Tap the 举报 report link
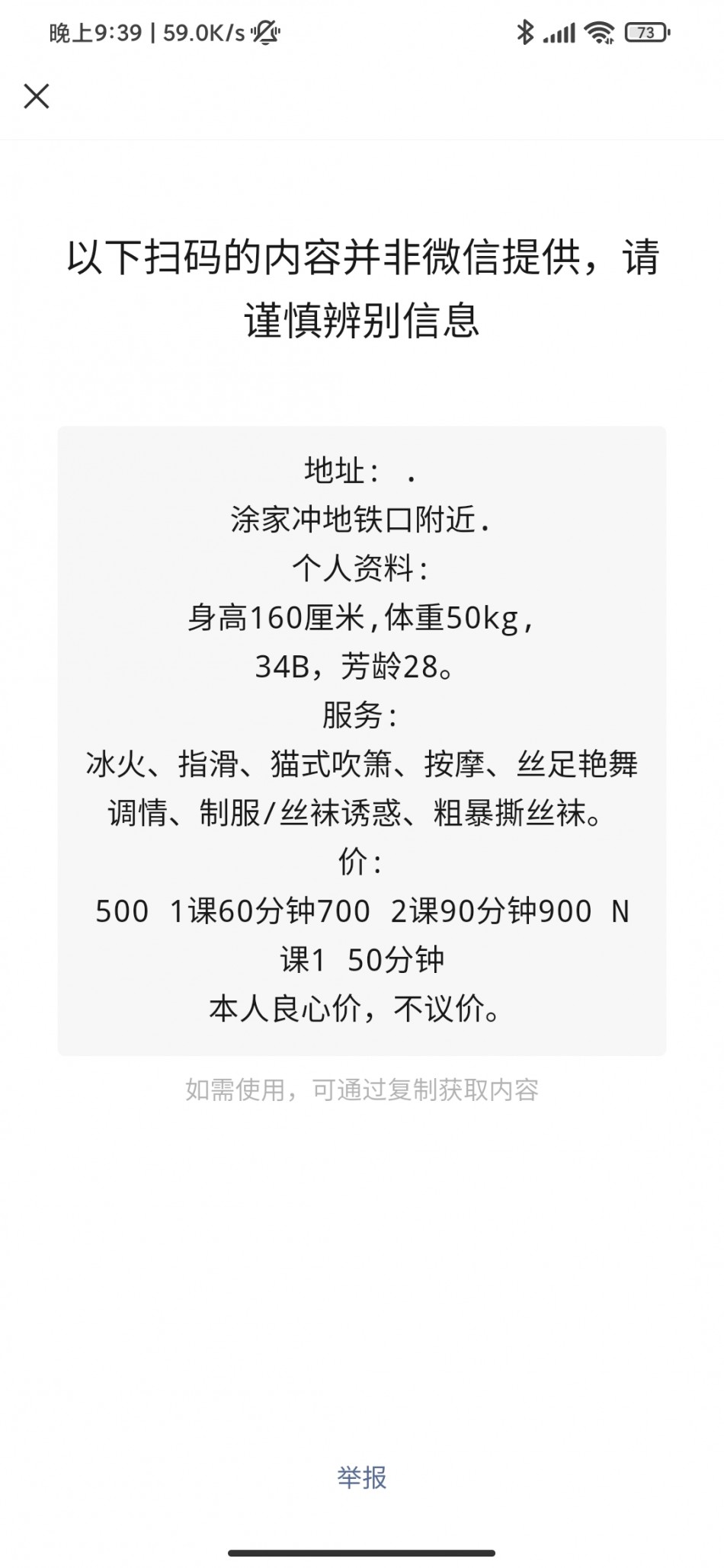This screenshot has height=1568, width=724. pyautogui.click(x=362, y=1477)
